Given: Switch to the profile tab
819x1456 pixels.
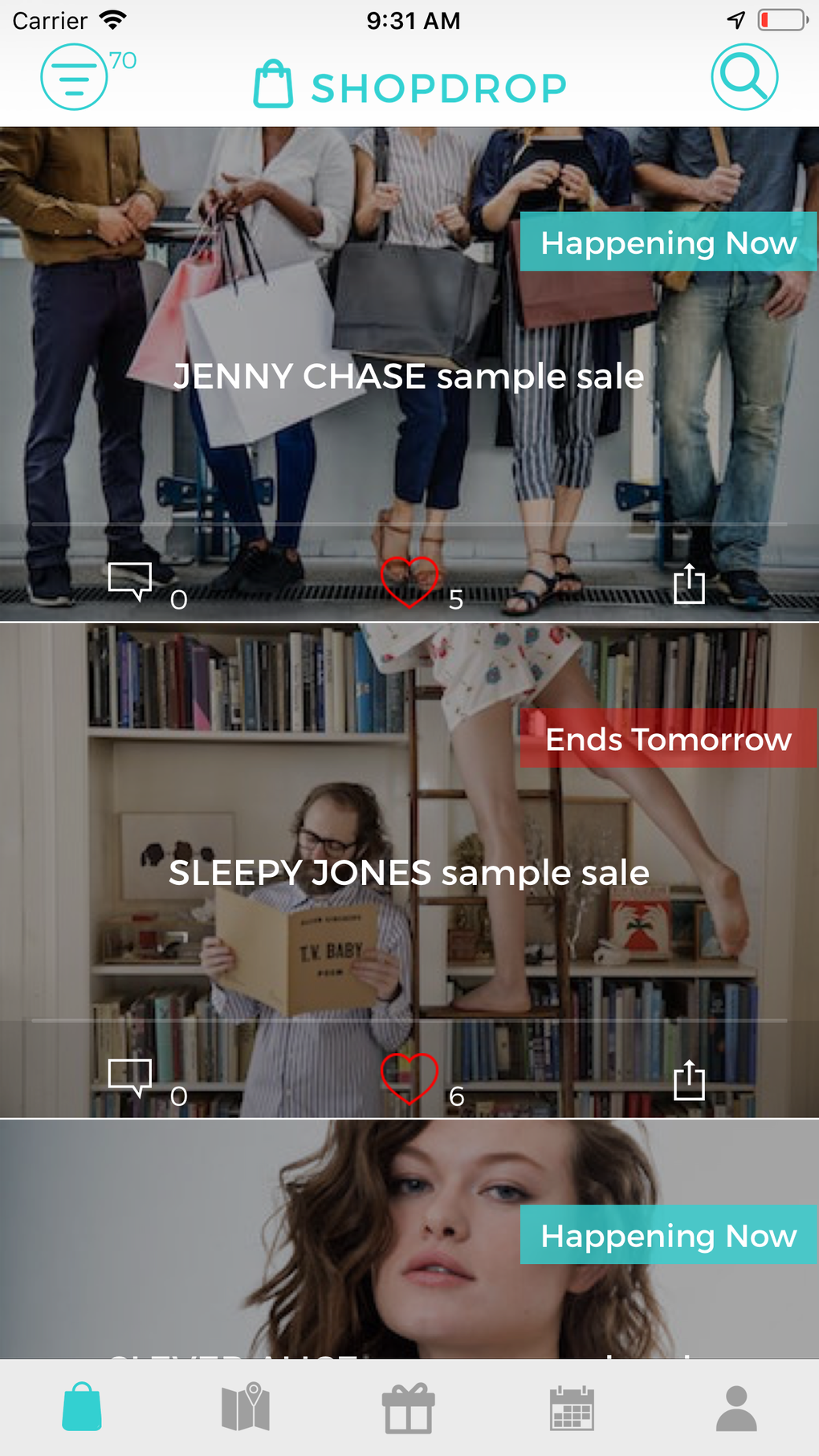Looking at the screenshot, I should coord(736,1407).
